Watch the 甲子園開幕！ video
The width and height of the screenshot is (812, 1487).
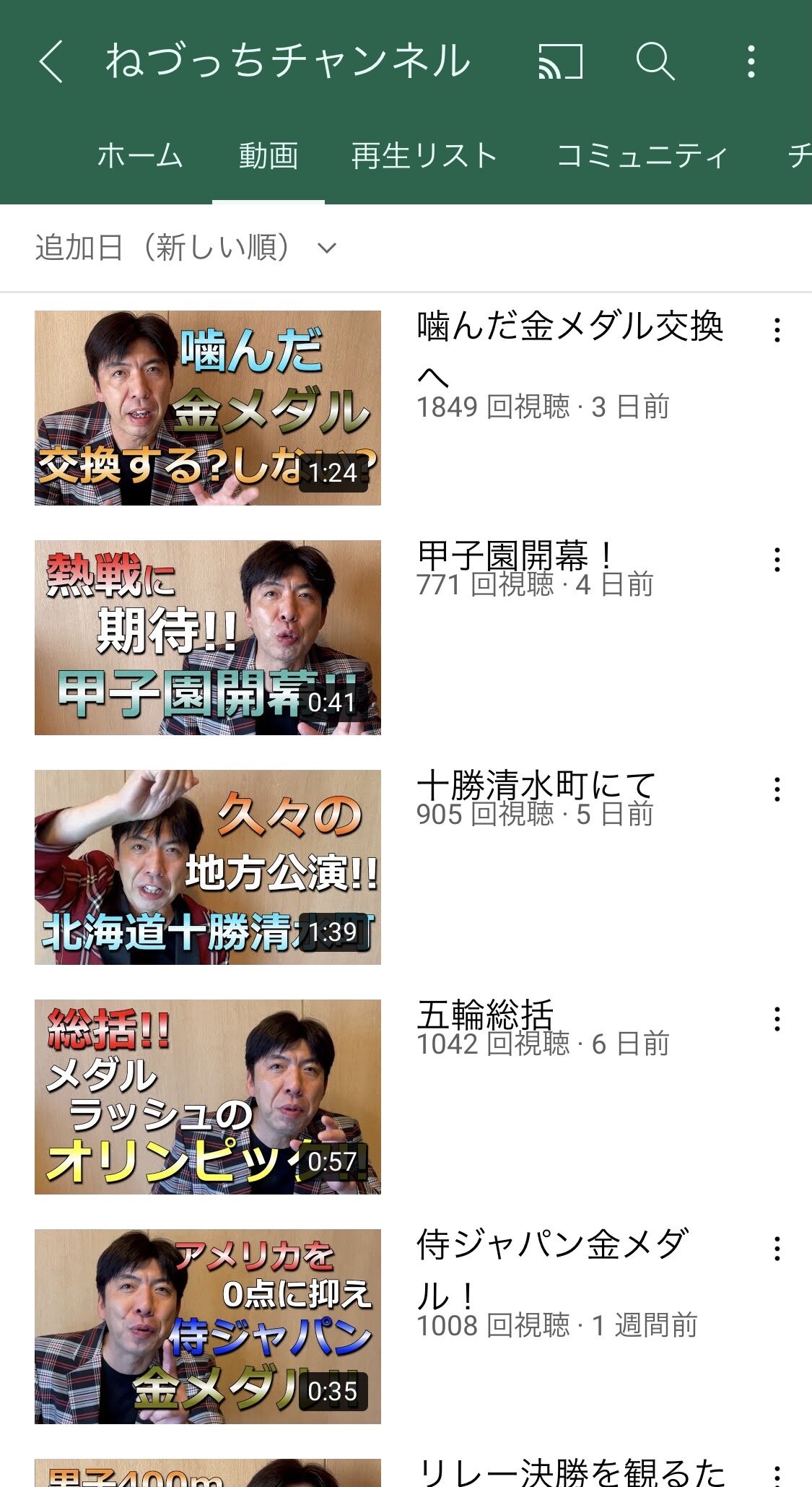(x=208, y=638)
